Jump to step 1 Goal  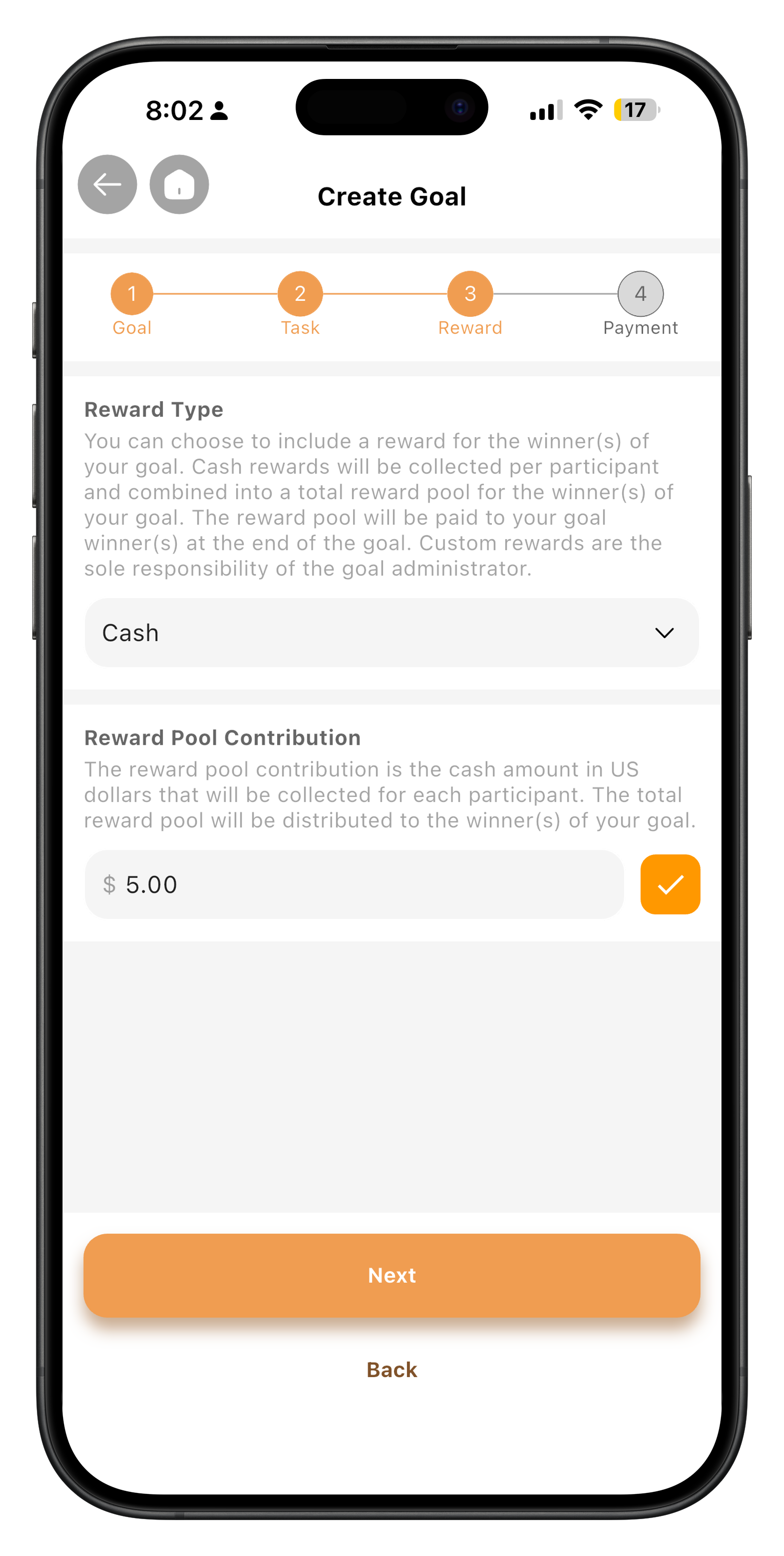[132, 304]
